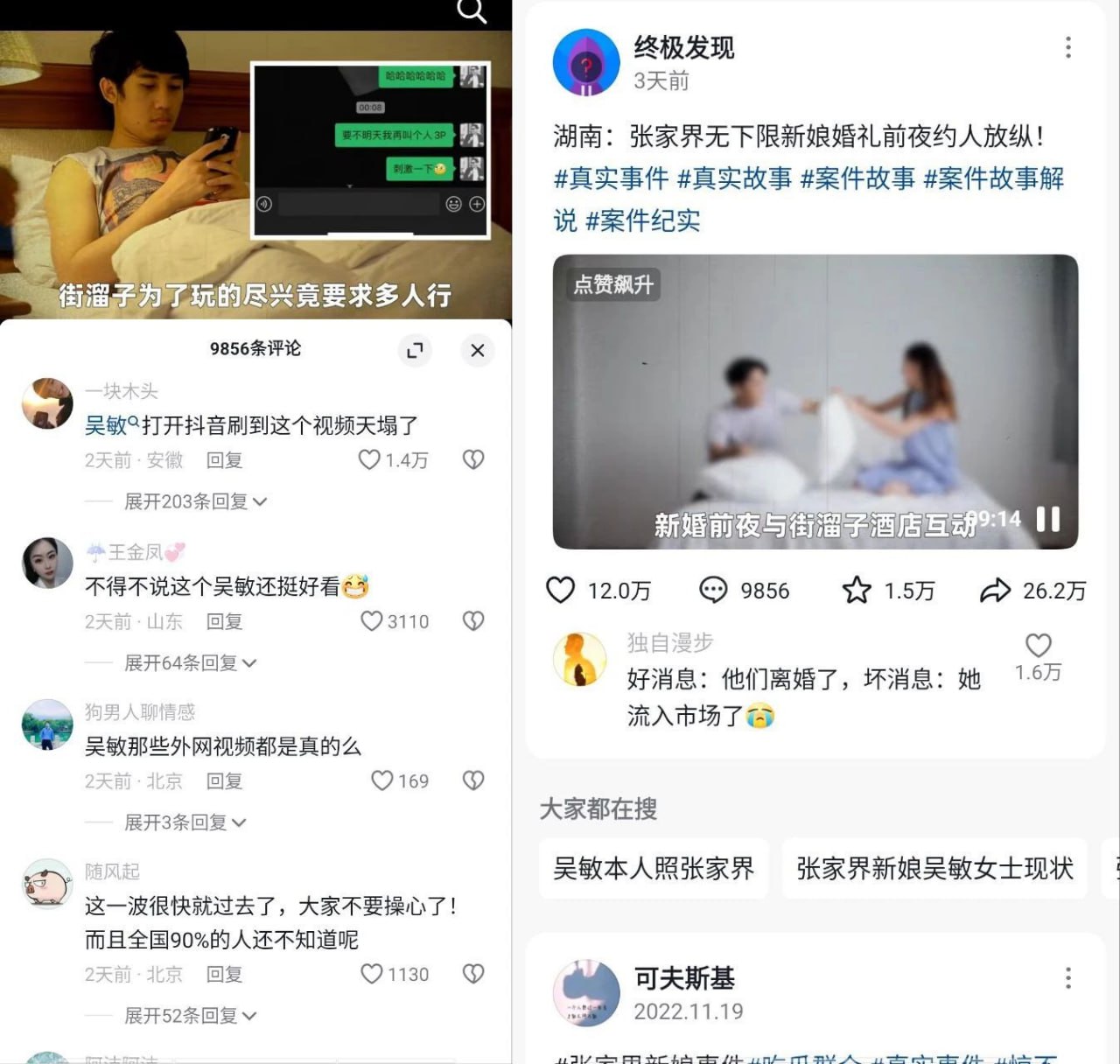Expand 203 replies under 一块木头's comment

(195, 501)
